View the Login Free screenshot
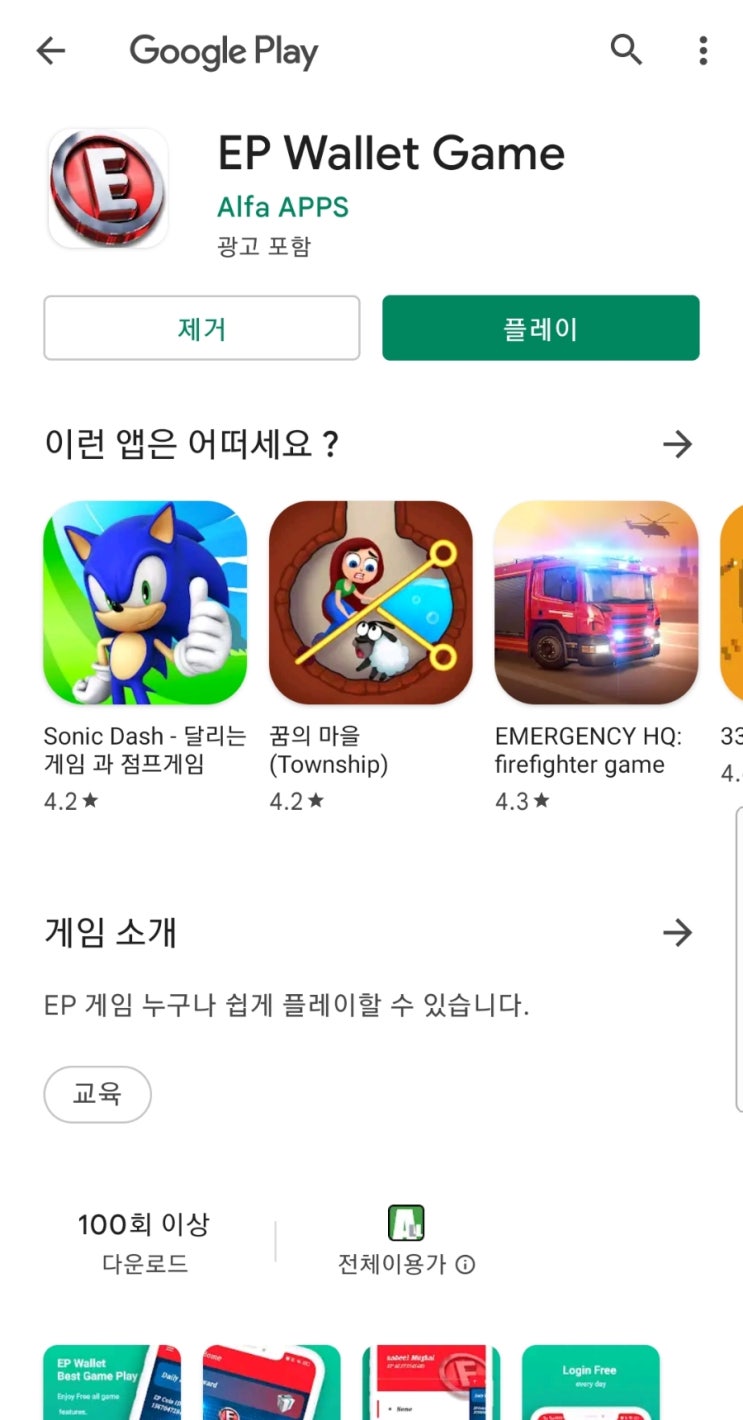 (x=590, y=1382)
